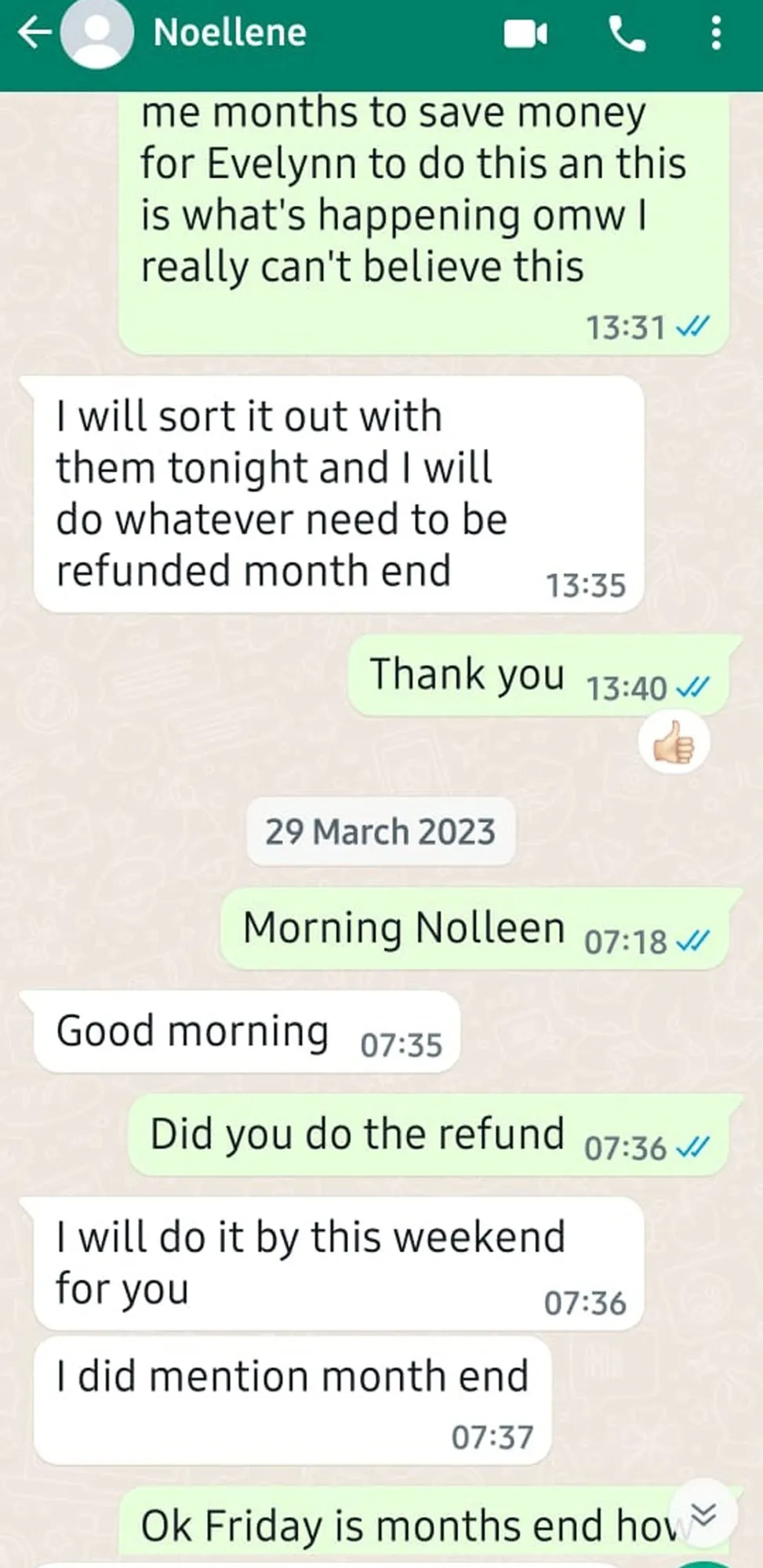View the thumbs-up reaction on Thank you
This screenshot has height=1568, width=763.
[674, 742]
